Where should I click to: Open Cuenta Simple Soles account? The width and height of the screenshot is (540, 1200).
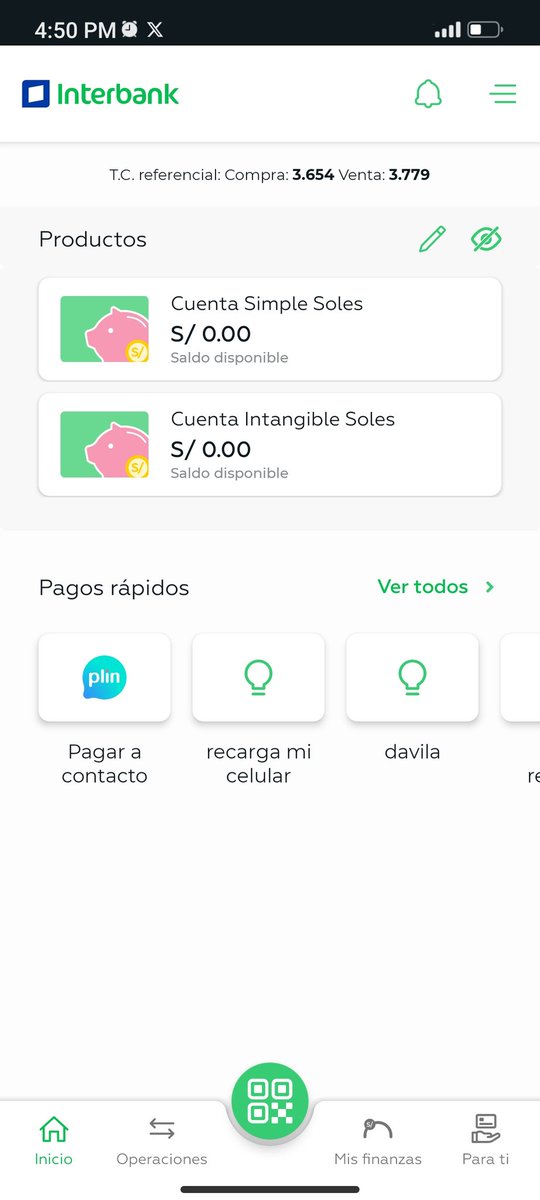tap(270, 329)
